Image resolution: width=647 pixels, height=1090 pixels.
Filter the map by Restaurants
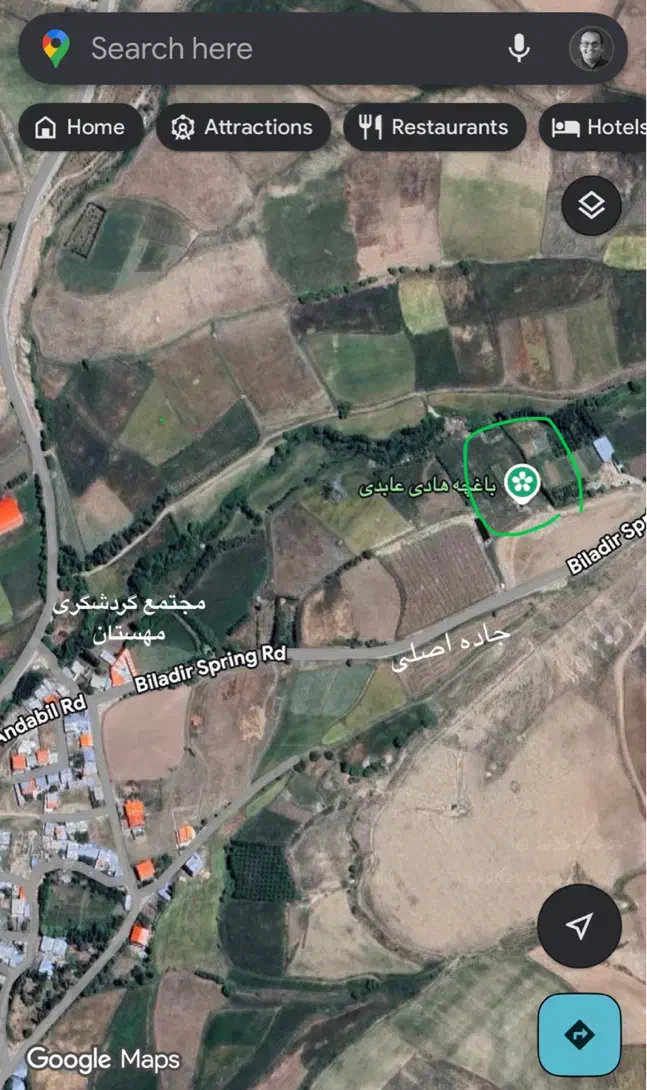pyautogui.click(x=434, y=127)
